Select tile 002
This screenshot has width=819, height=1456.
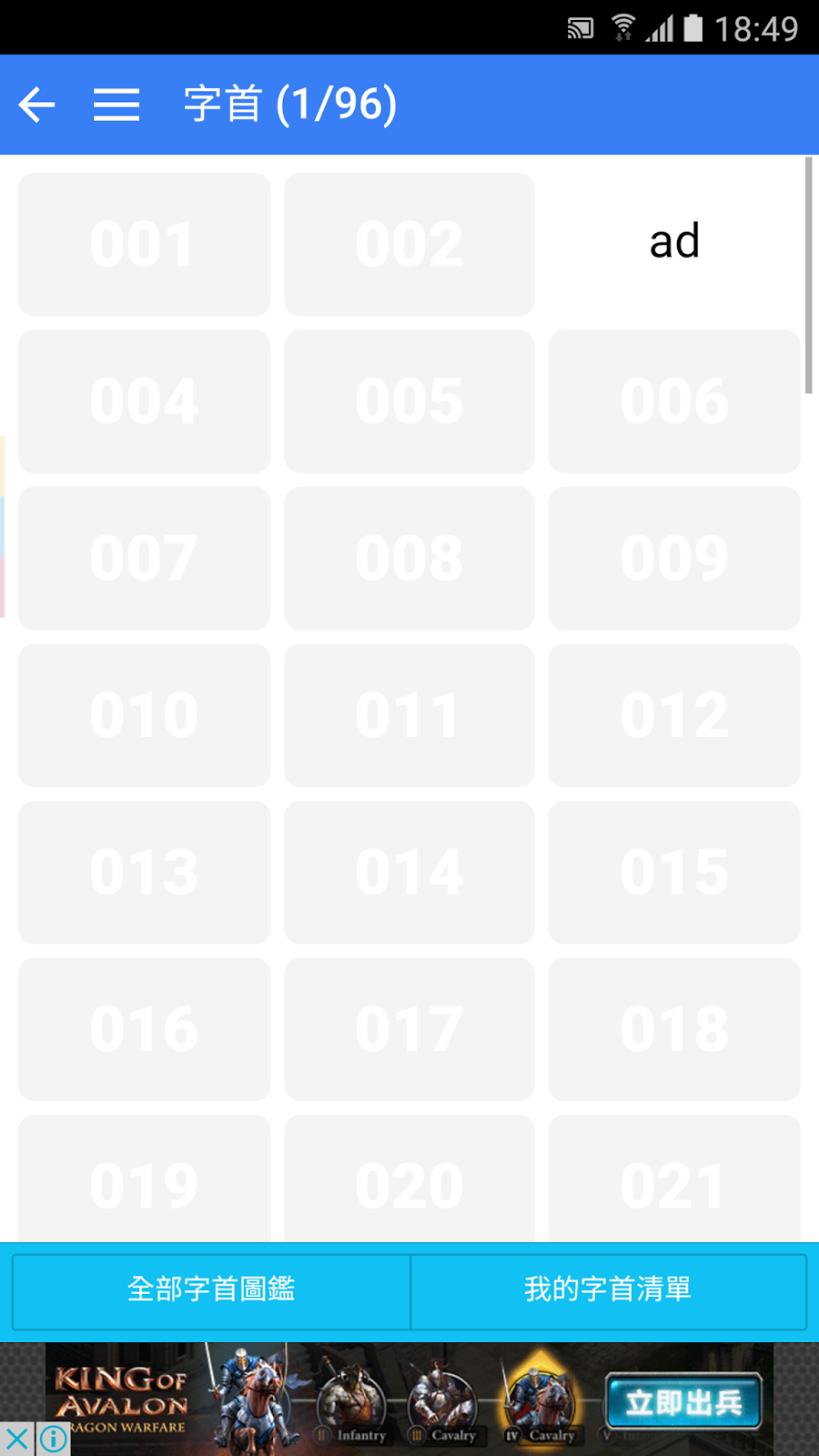(409, 245)
